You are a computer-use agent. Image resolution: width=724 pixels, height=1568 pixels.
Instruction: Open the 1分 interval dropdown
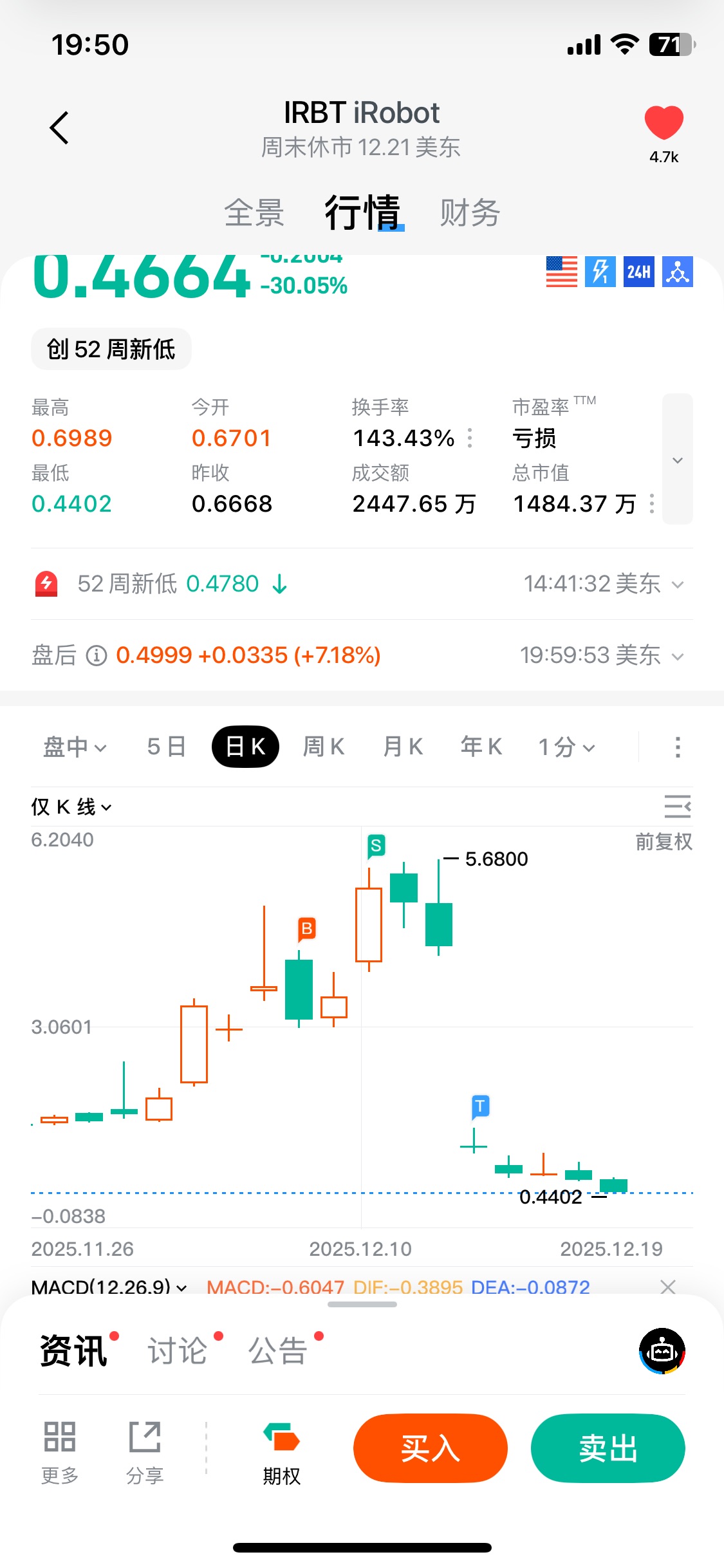coord(566,747)
